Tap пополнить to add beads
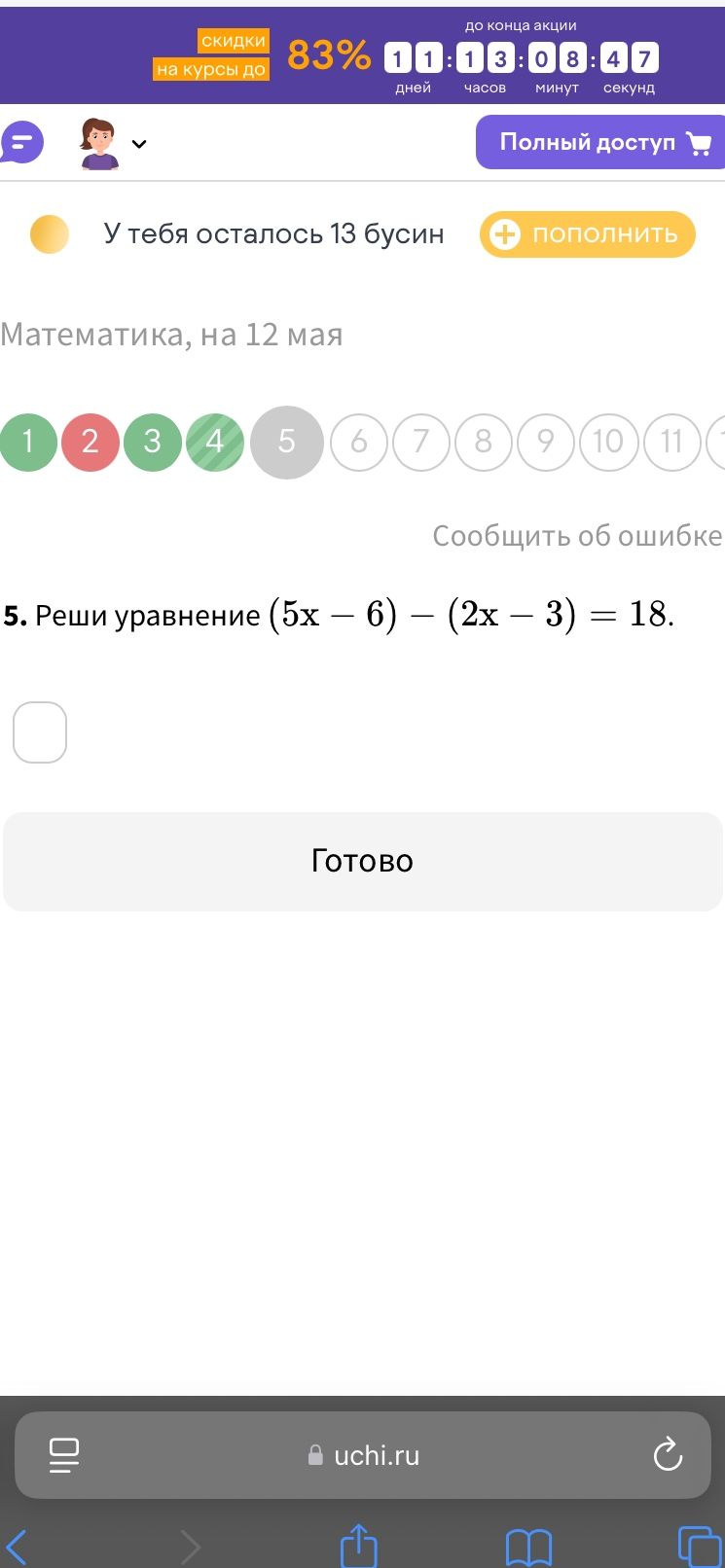Screen dimensions: 725x1568 click(588, 234)
